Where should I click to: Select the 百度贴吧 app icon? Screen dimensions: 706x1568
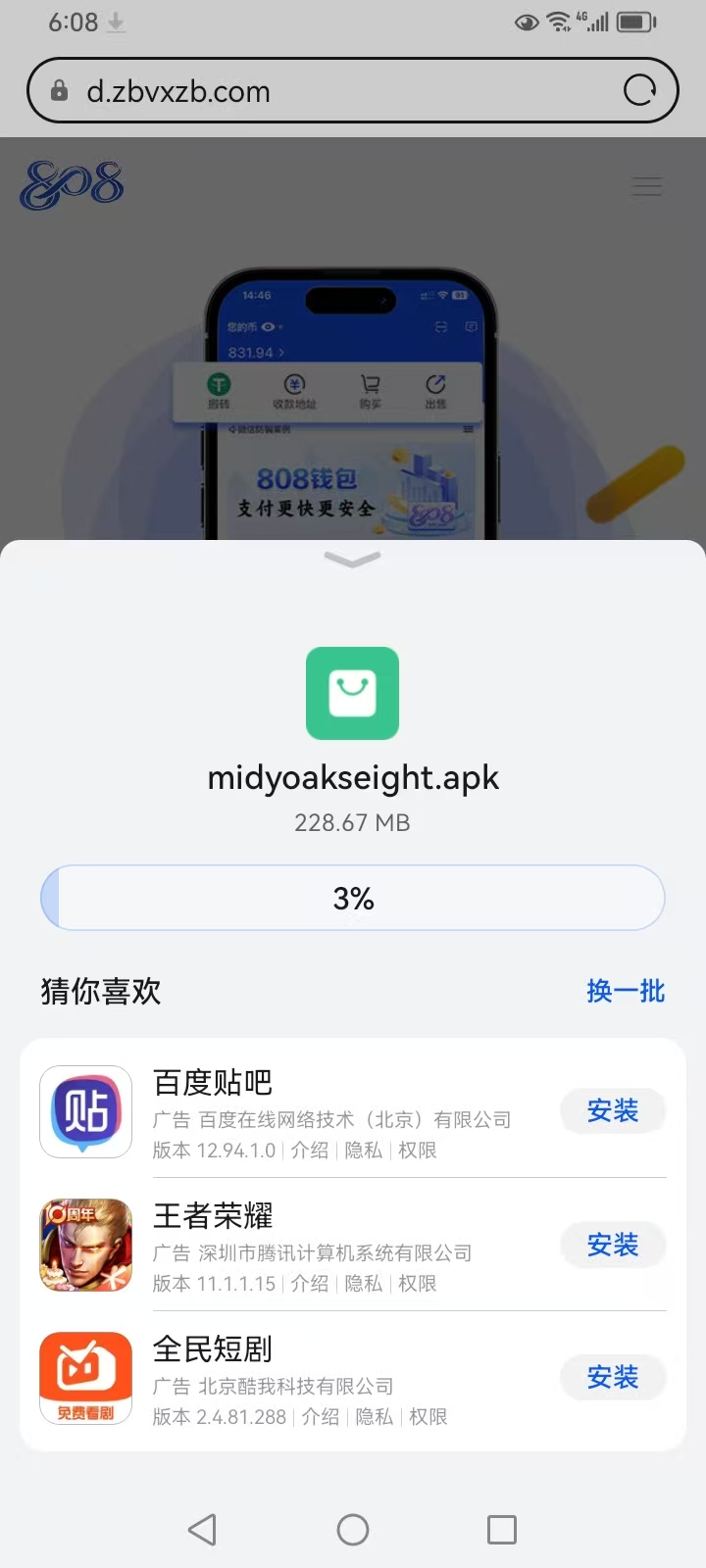85,1112
